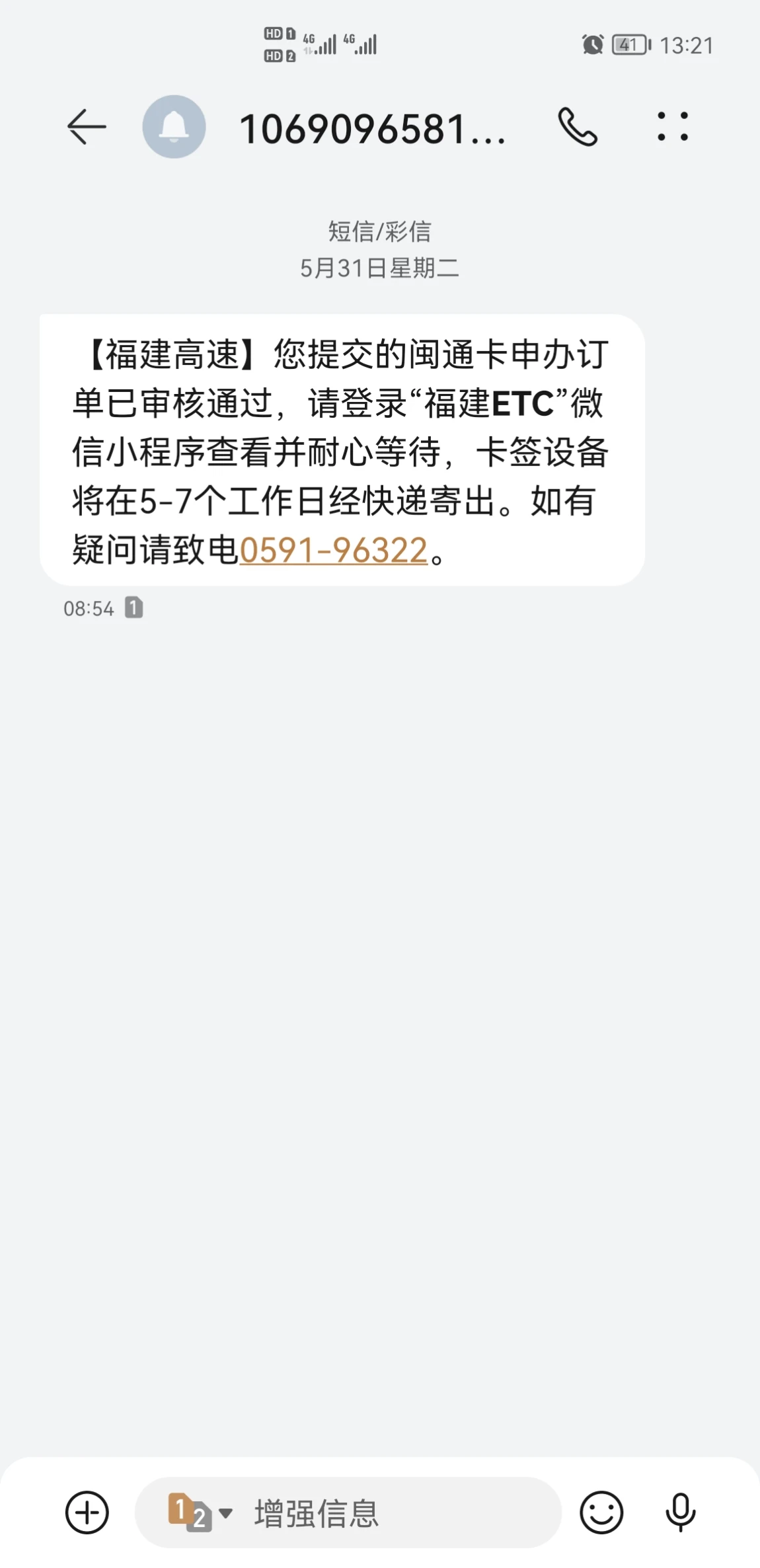760x1568 pixels.
Task: Switch the SIM card selector
Action: click(199, 1512)
